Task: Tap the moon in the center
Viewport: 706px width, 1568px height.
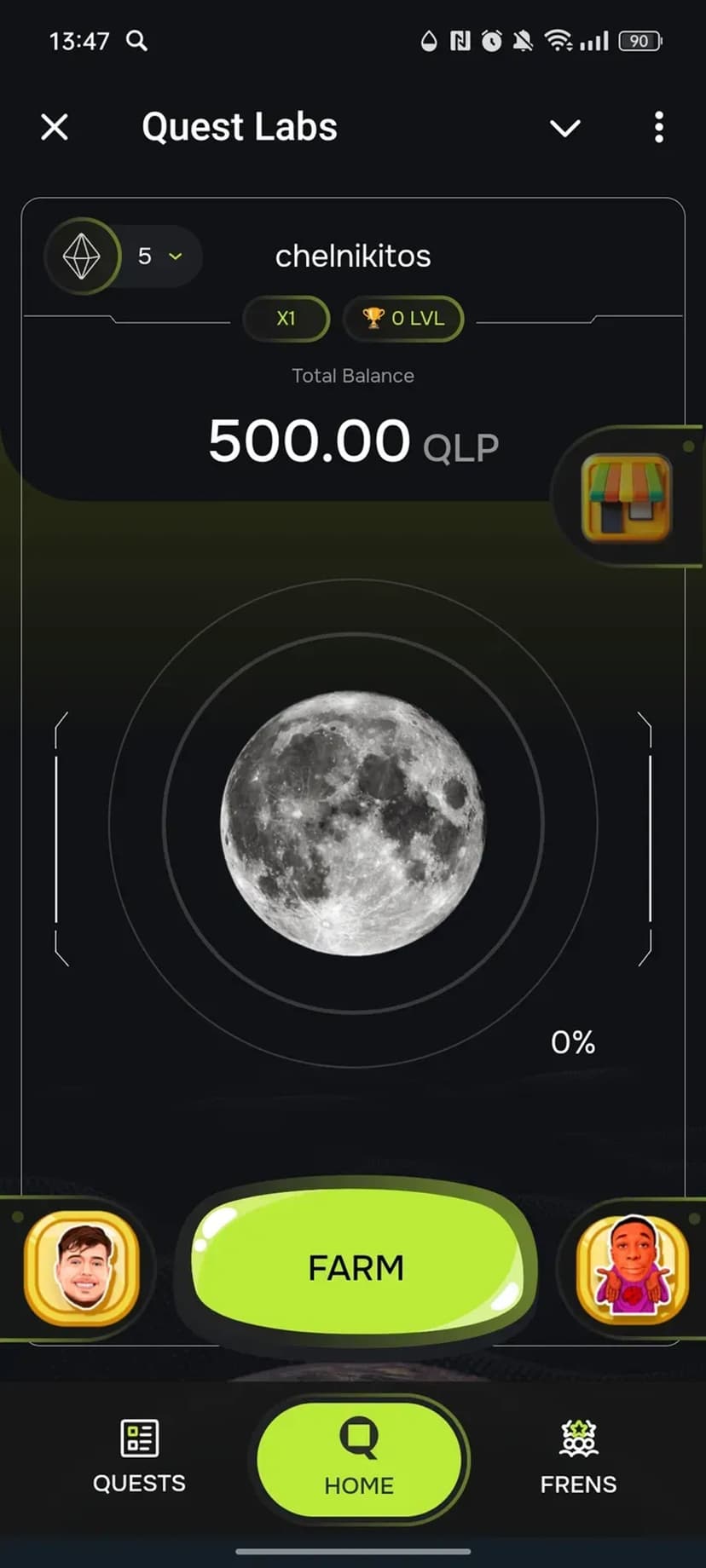Action: [353, 823]
